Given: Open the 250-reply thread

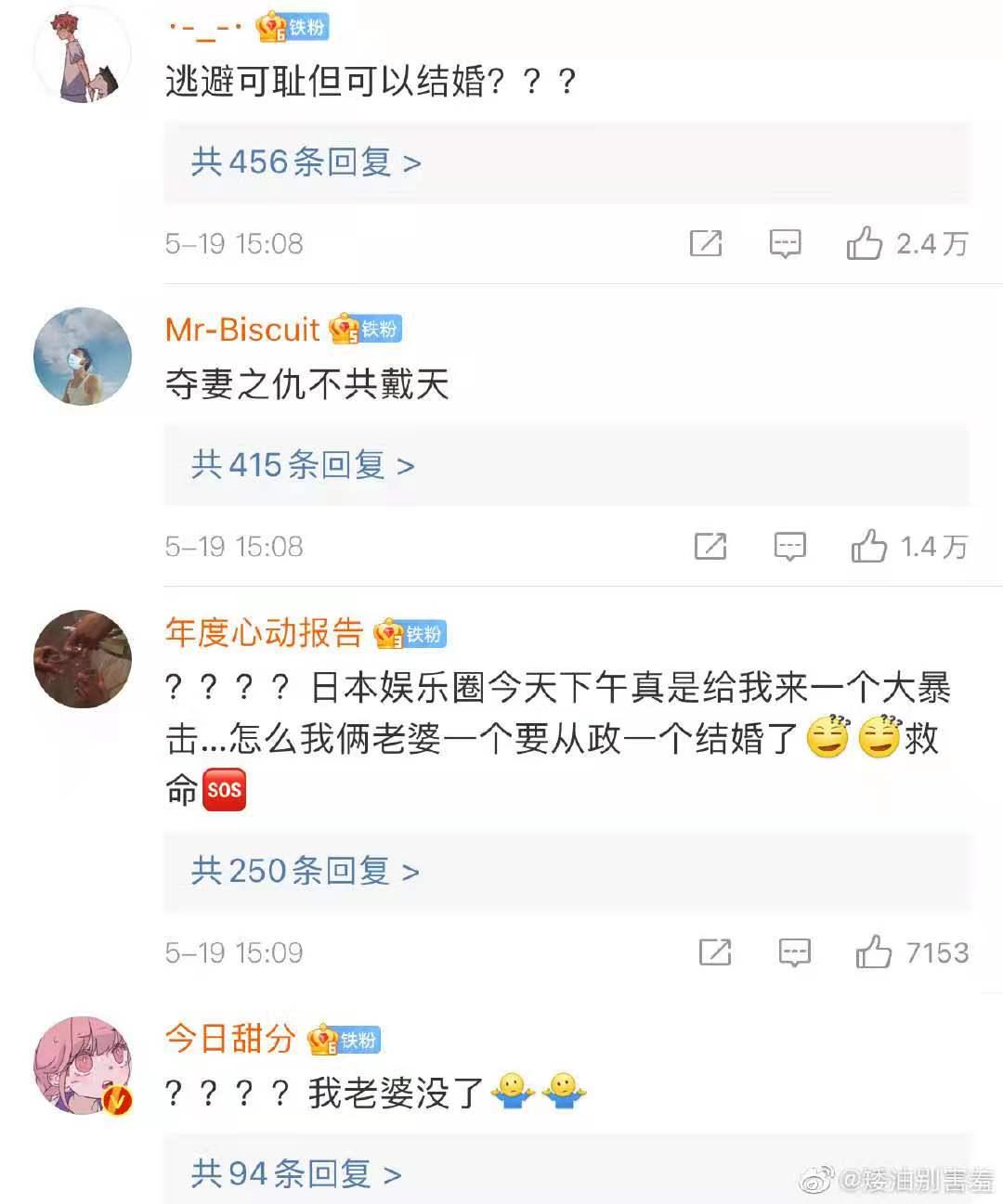Looking at the screenshot, I should pyautogui.click(x=293, y=871).
